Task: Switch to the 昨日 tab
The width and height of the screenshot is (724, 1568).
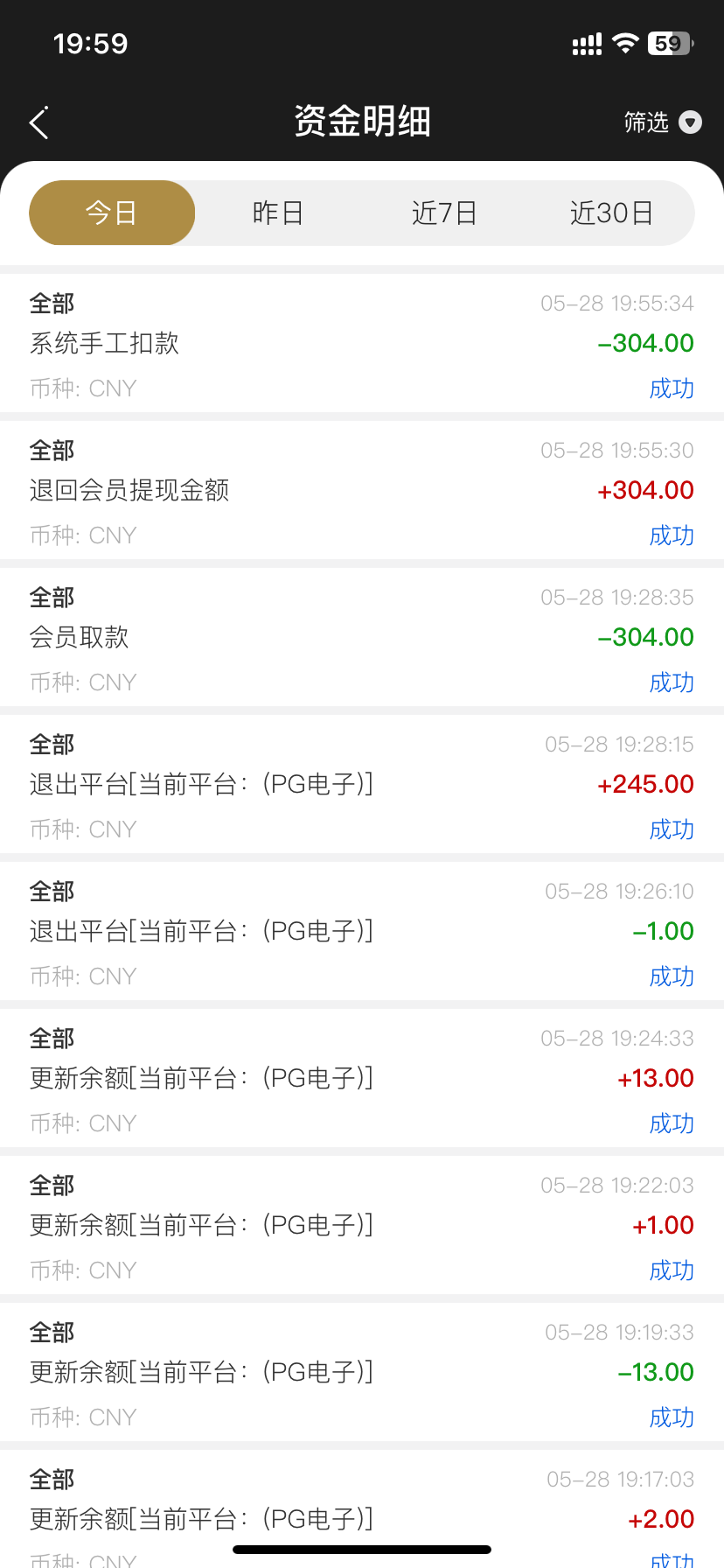Action: 278,213
